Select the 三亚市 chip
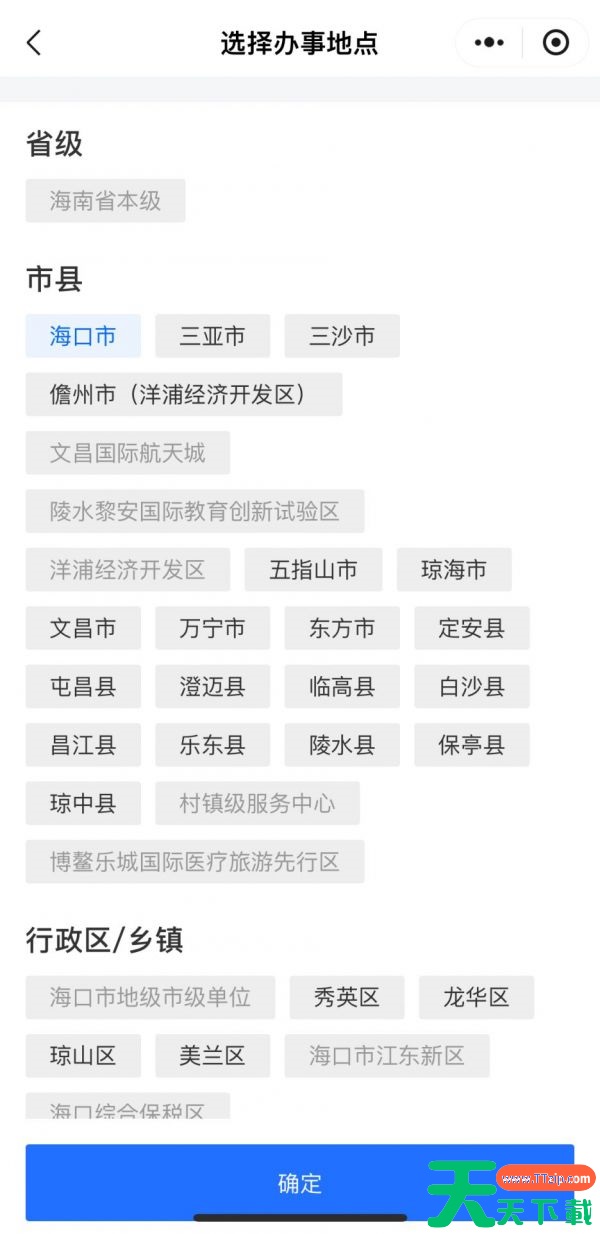Viewport: 600px width, 1234px height. pos(212,336)
